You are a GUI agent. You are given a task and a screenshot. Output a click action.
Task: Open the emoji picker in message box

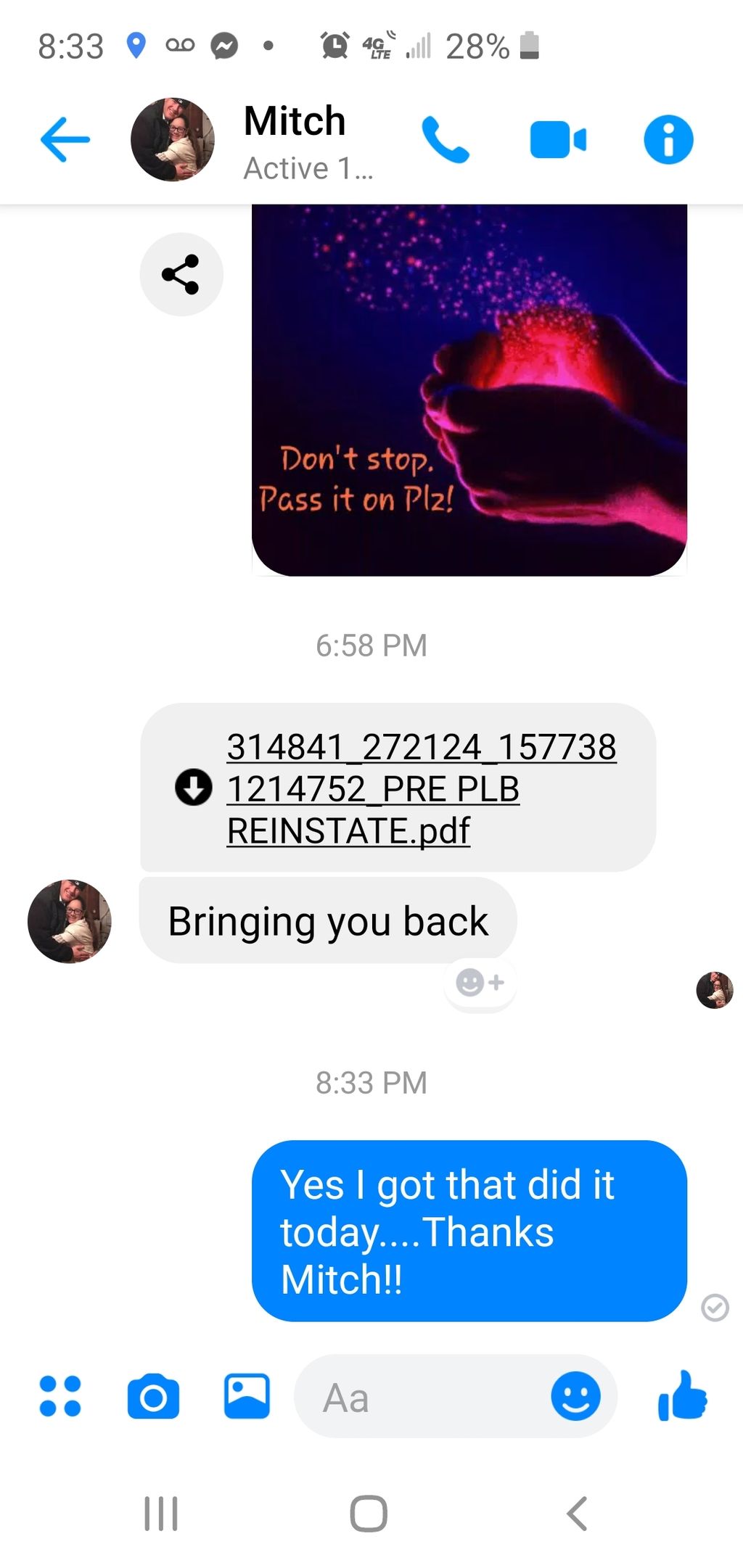[575, 1396]
